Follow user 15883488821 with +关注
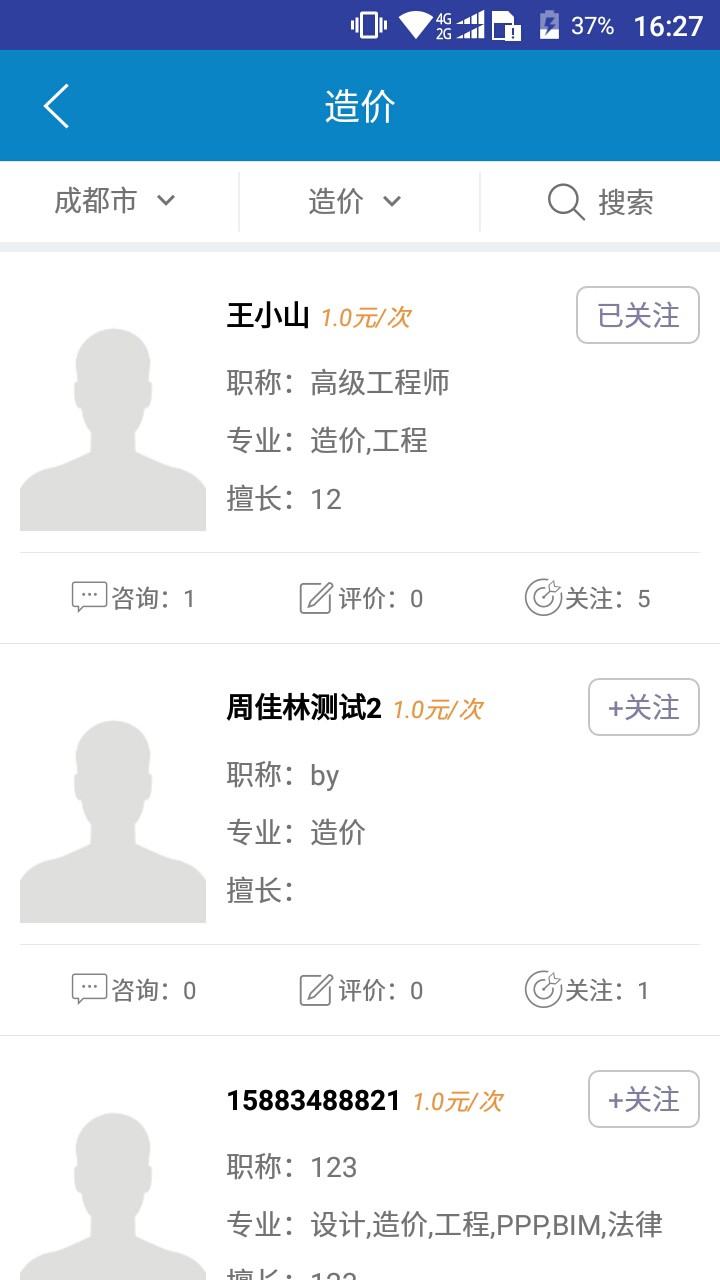720x1280 pixels. (643, 1099)
